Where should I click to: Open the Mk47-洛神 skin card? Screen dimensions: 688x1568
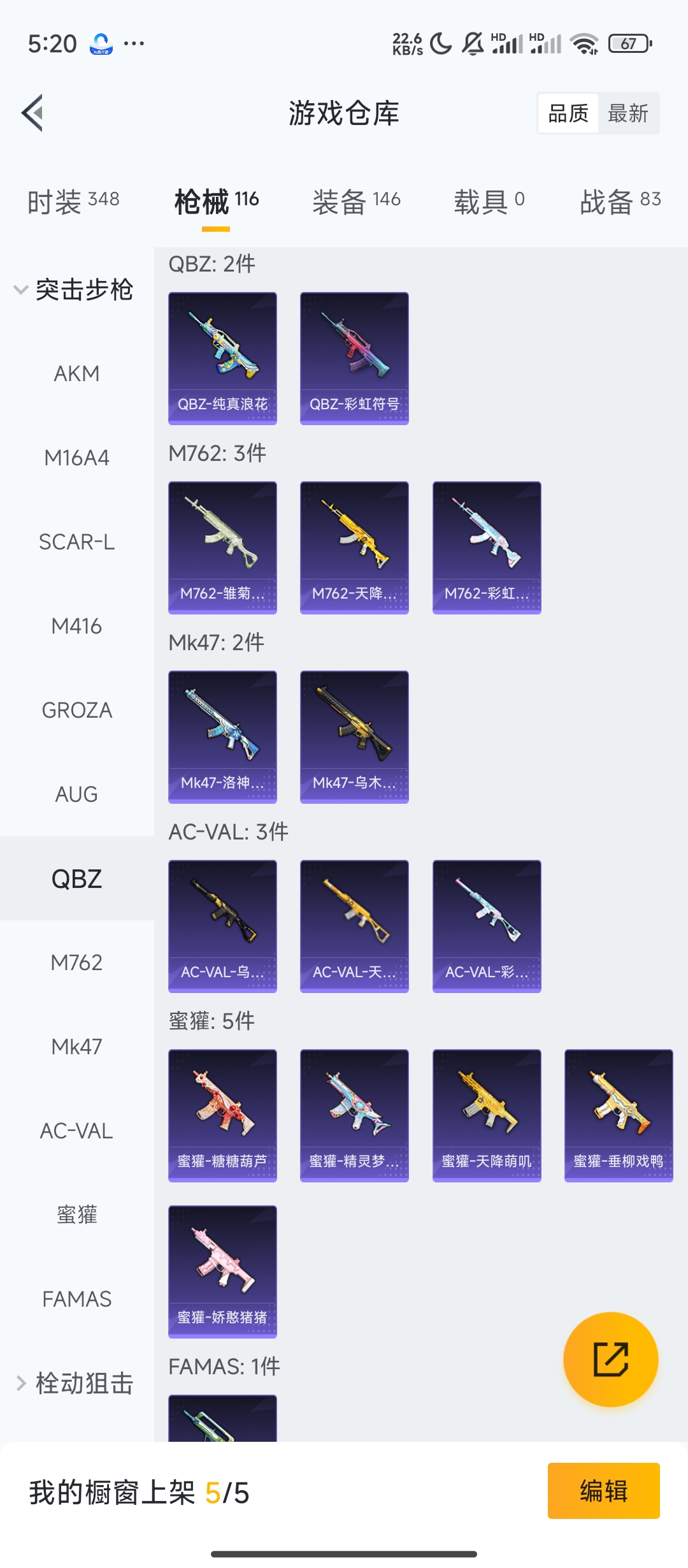pos(222,737)
